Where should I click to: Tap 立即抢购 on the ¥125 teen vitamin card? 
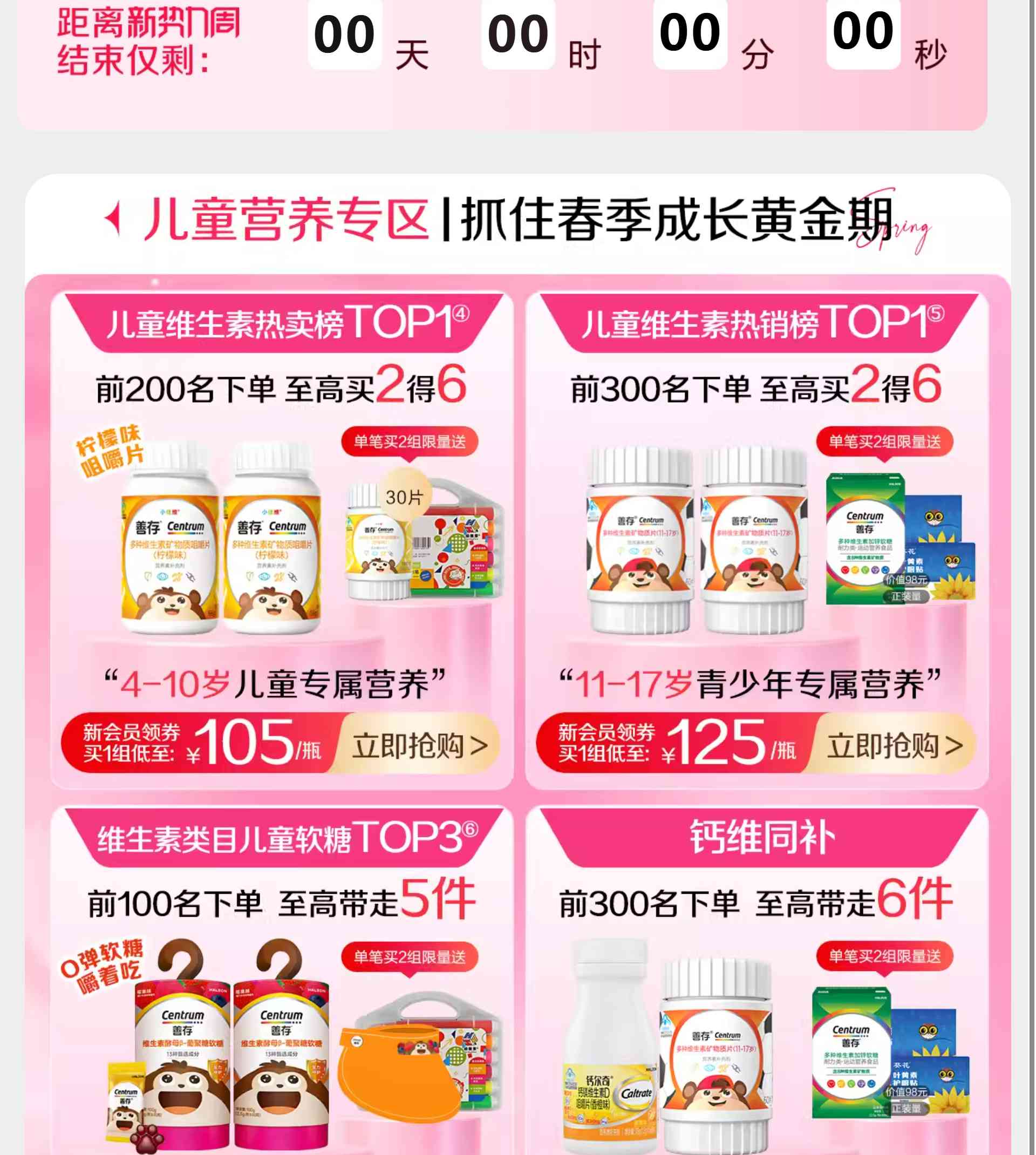pyautogui.click(x=895, y=746)
